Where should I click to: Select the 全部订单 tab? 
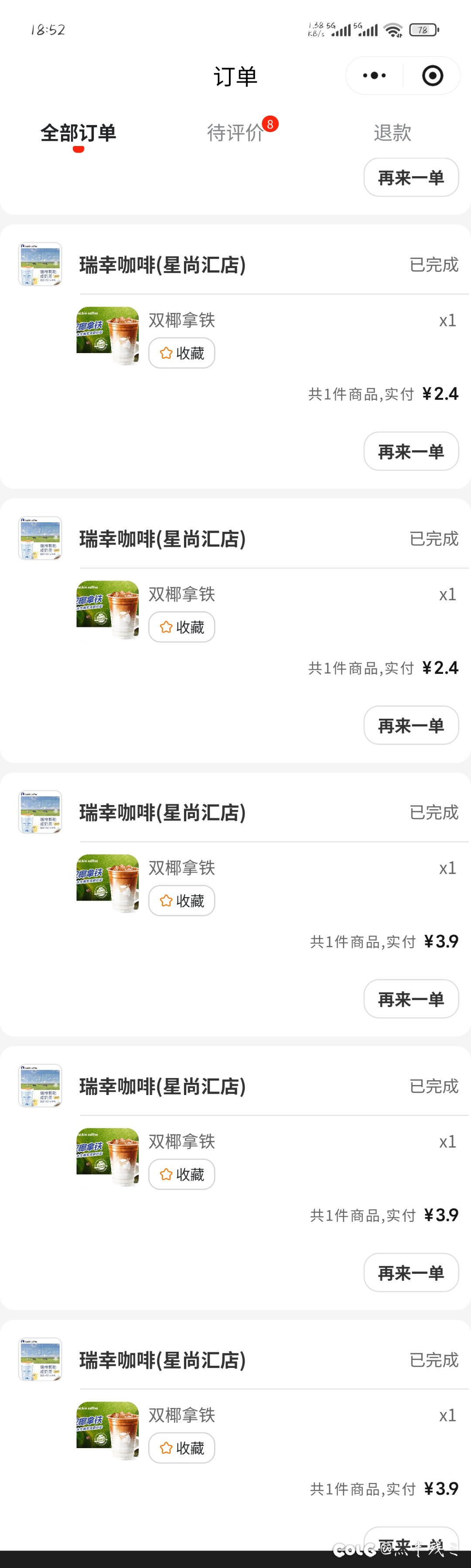pos(78,132)
